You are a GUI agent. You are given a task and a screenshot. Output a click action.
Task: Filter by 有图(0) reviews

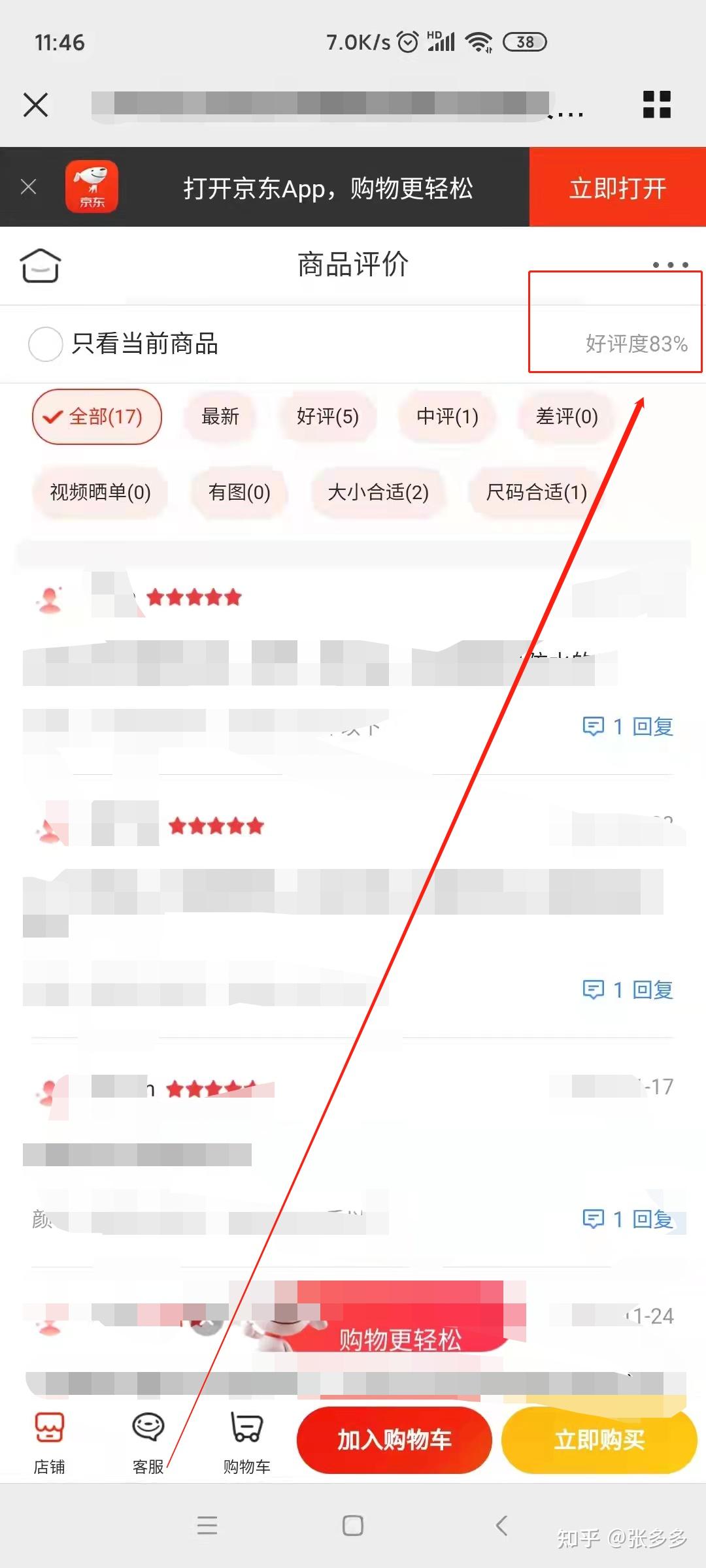click(x=239, y=492)
